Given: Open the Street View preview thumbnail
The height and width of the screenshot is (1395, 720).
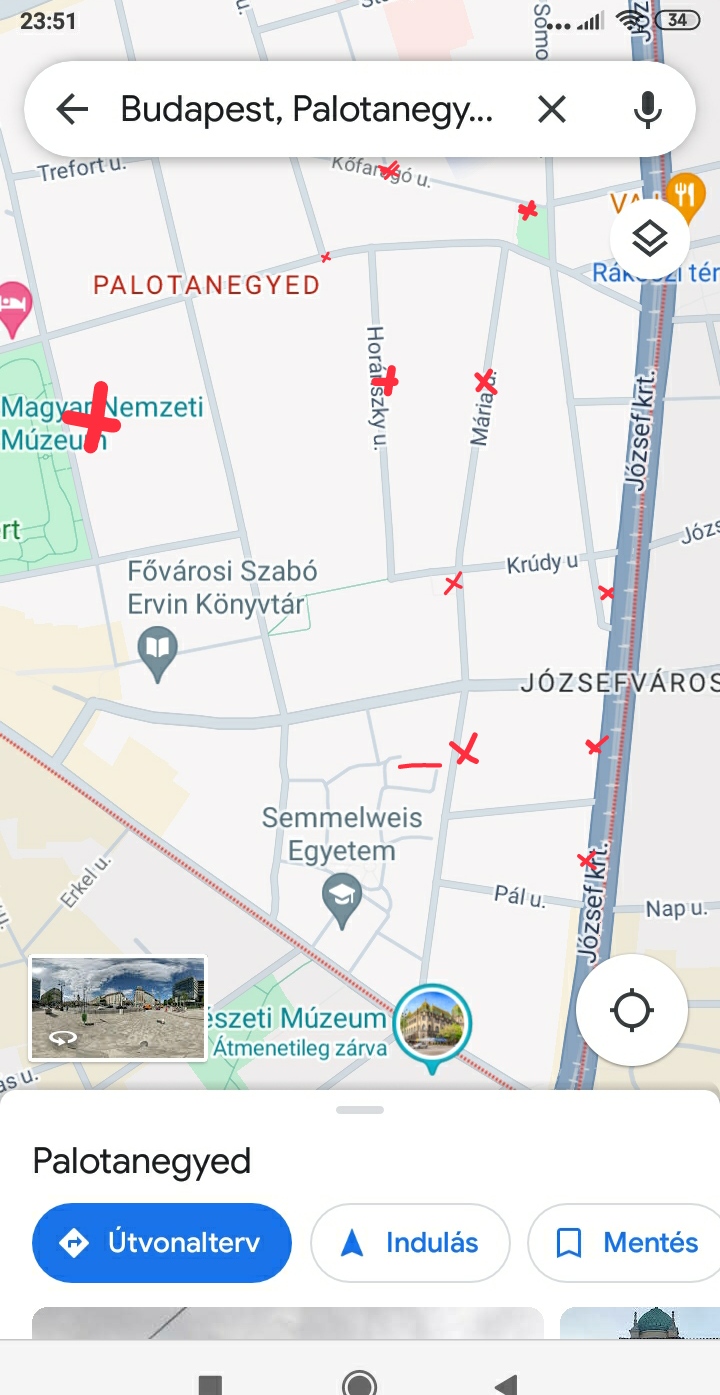Looking at the screenshot, I should click(118, 1007).
